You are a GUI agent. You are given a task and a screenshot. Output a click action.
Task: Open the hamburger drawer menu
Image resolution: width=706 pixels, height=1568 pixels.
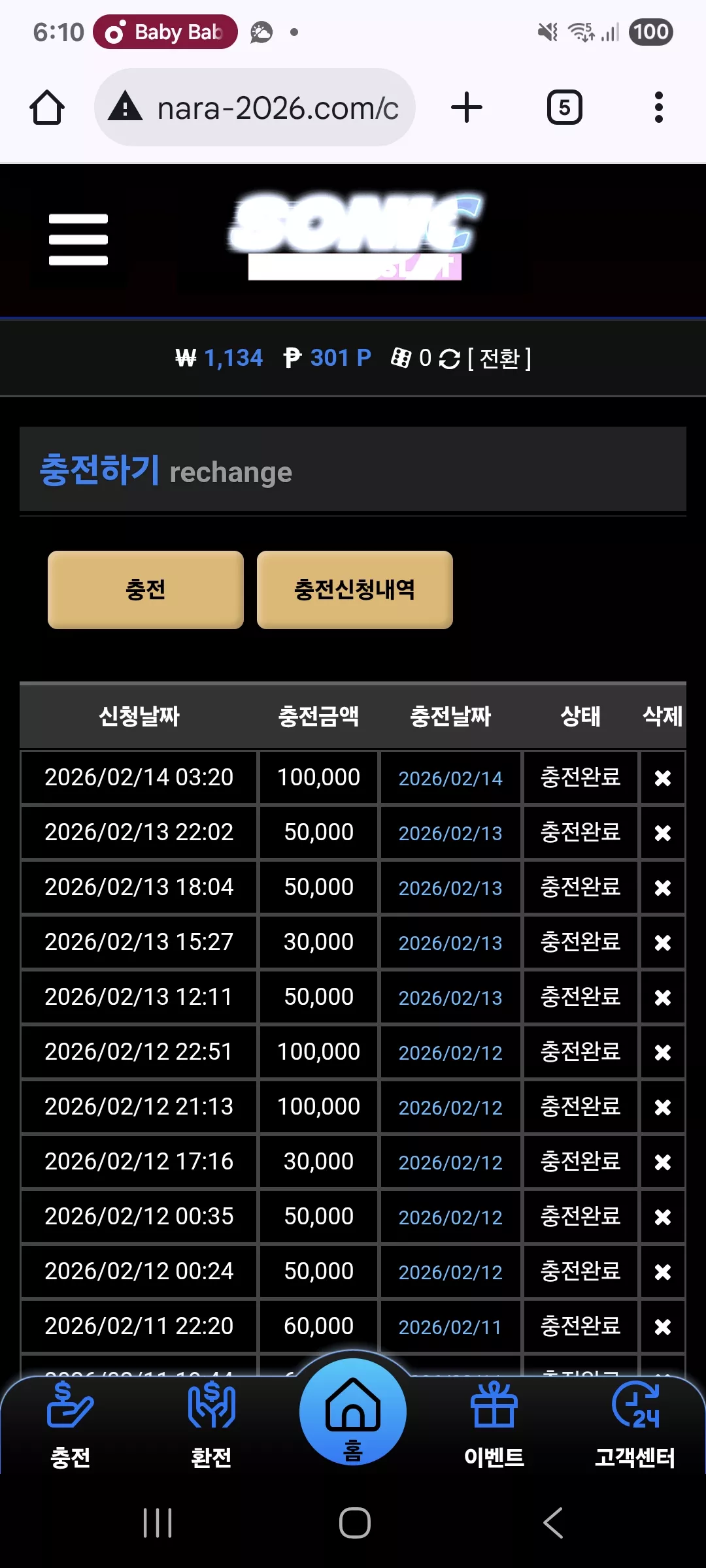78,239
